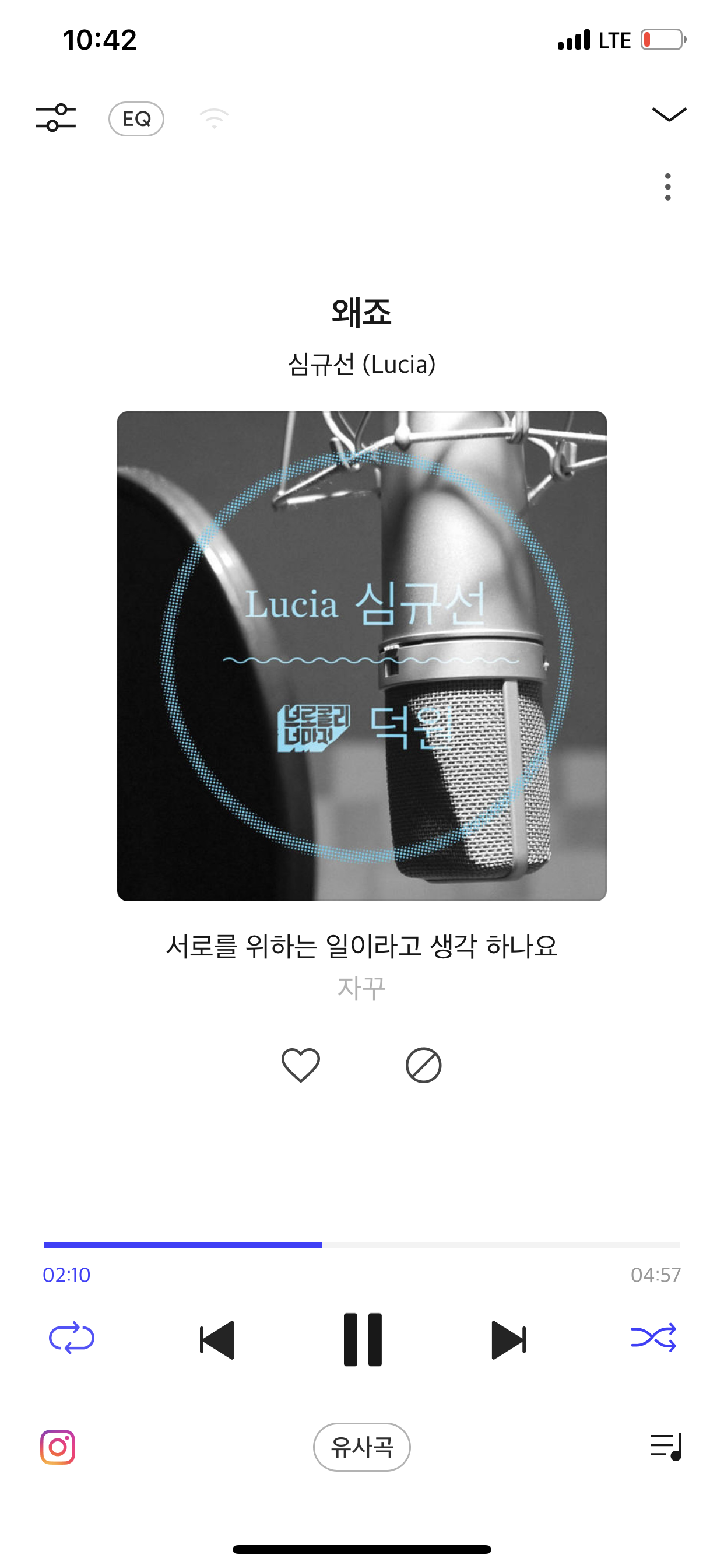Open the three-dot overflow menu

tap(667, 187)
